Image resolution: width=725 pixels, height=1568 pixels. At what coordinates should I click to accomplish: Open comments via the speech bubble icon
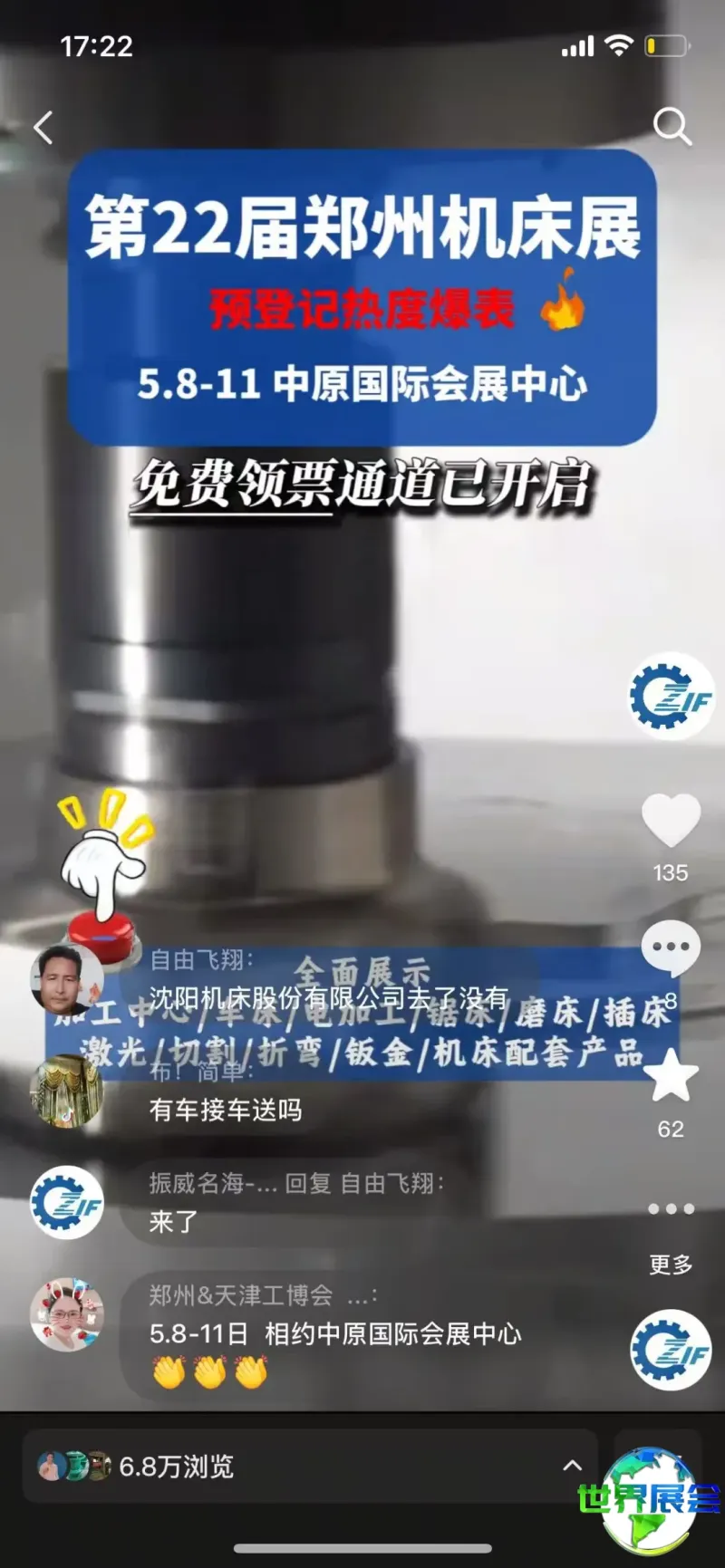coord(670,946)
